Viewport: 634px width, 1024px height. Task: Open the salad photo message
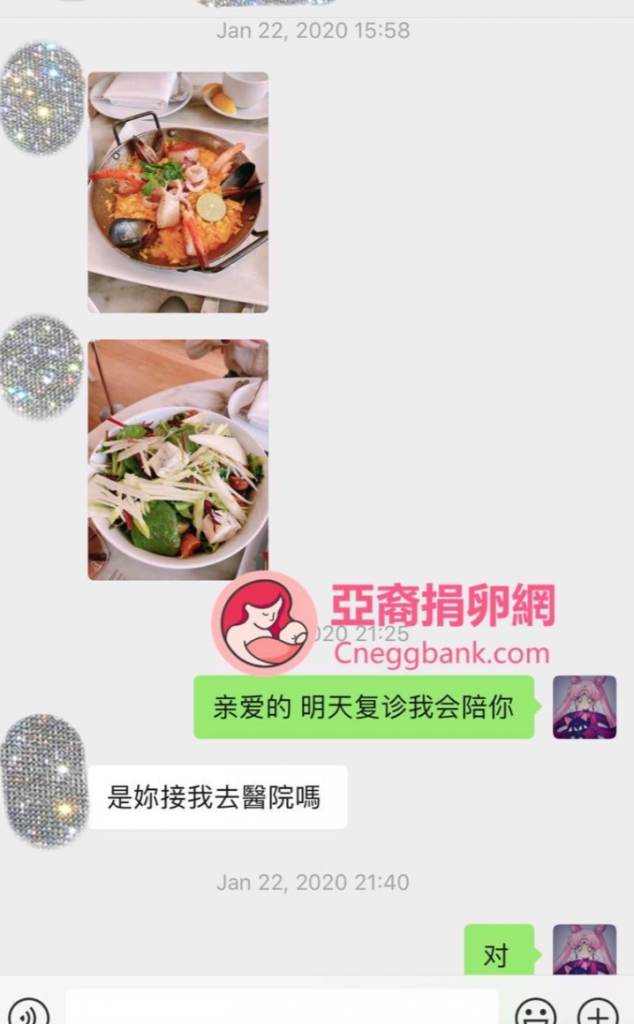178,460
